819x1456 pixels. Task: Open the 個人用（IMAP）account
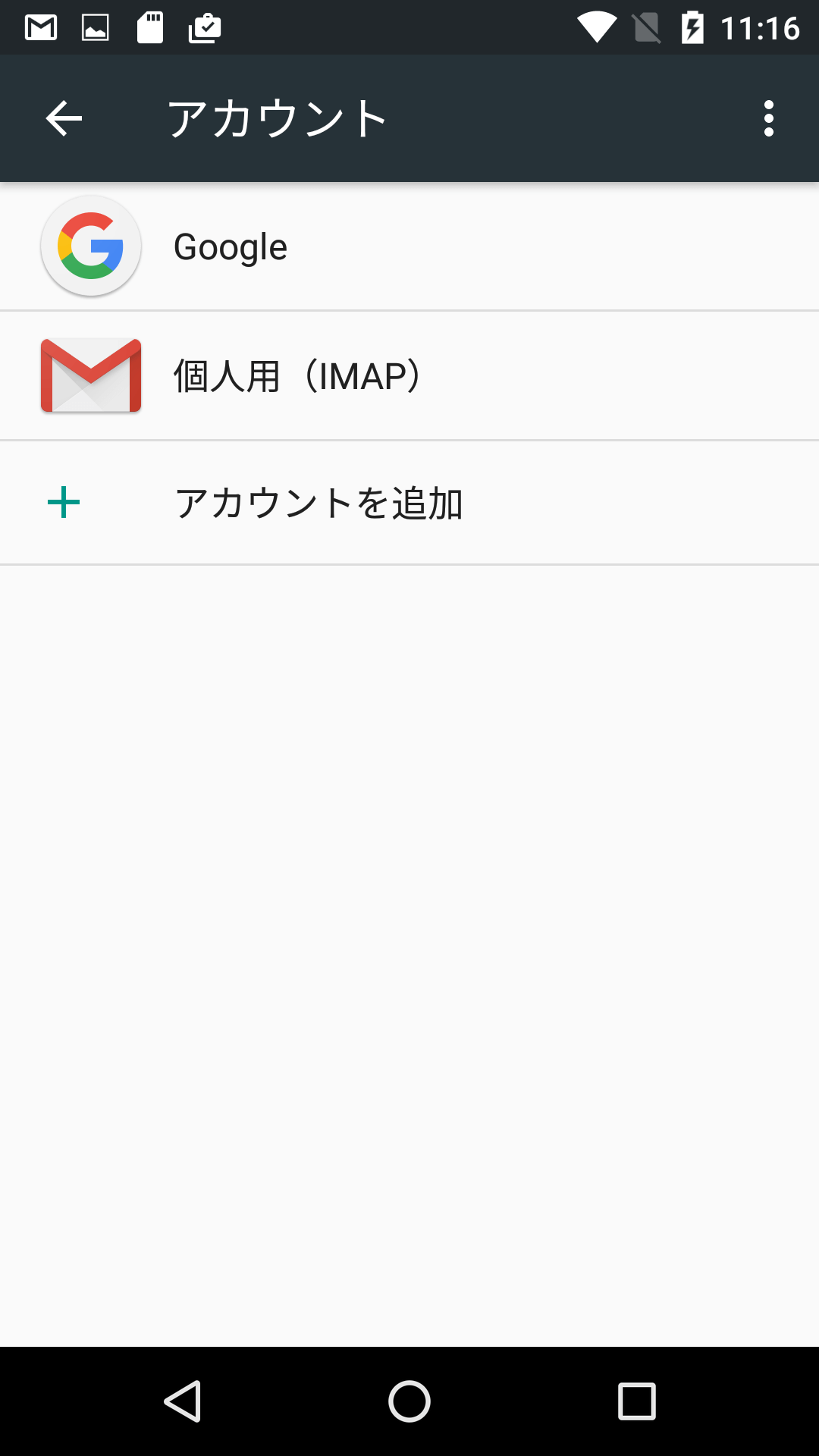[x=409, y=375]
